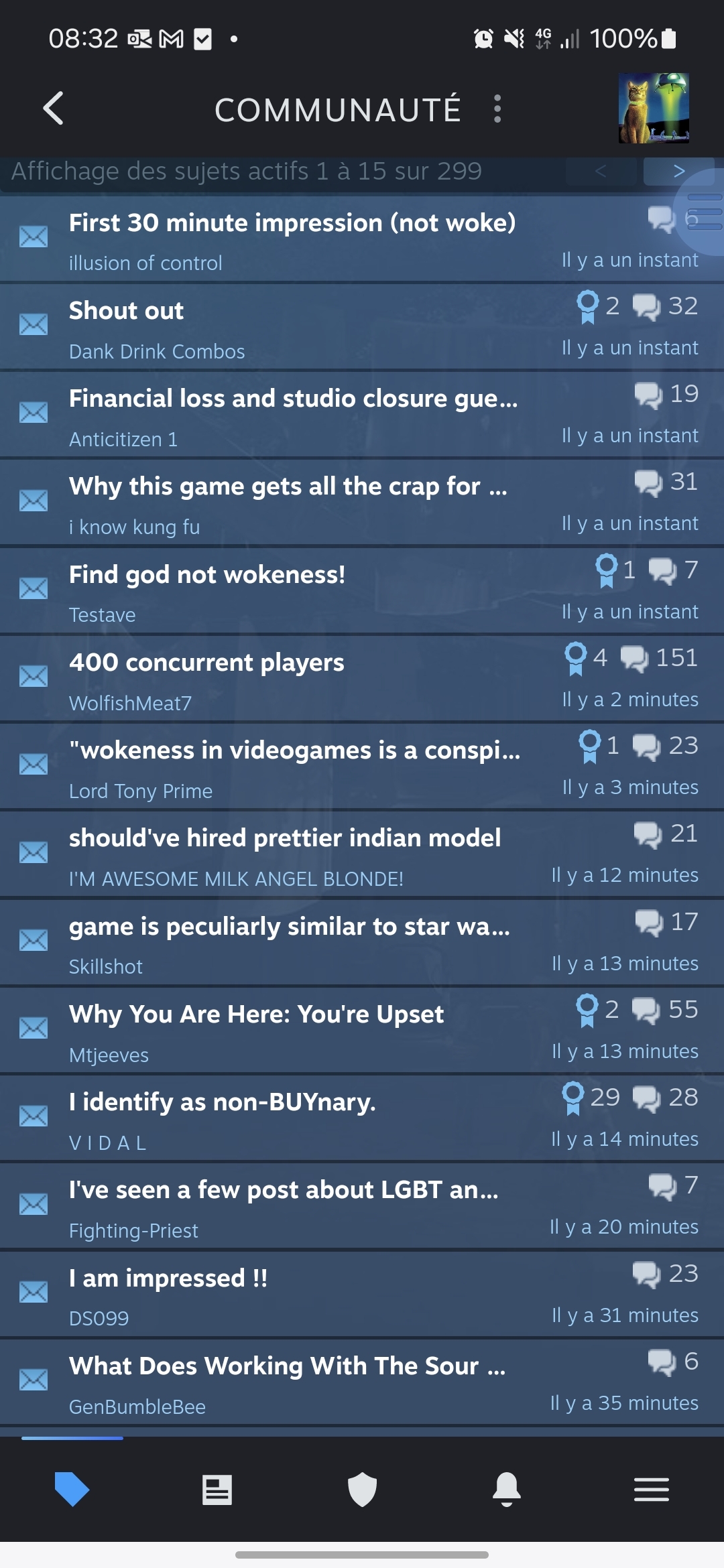Open 'should've hired prettier indian model' thread
The image size is (724, 1568).
tap(285, 838)
